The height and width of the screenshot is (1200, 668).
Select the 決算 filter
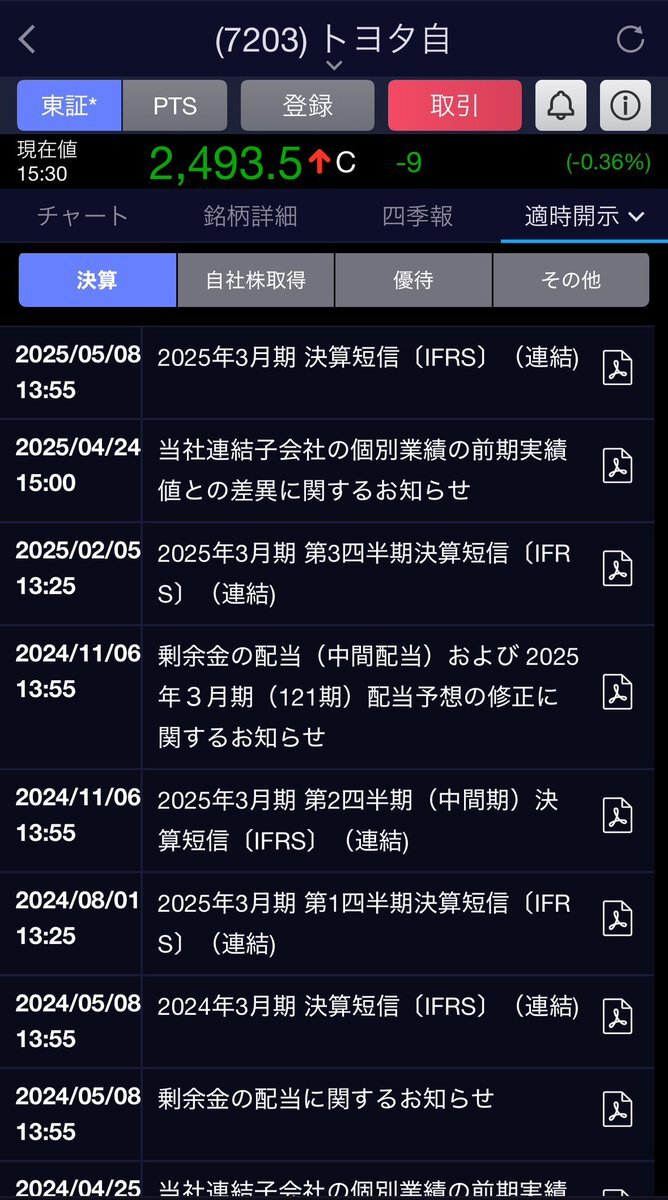pyautogui.click(x=97, y=280)
